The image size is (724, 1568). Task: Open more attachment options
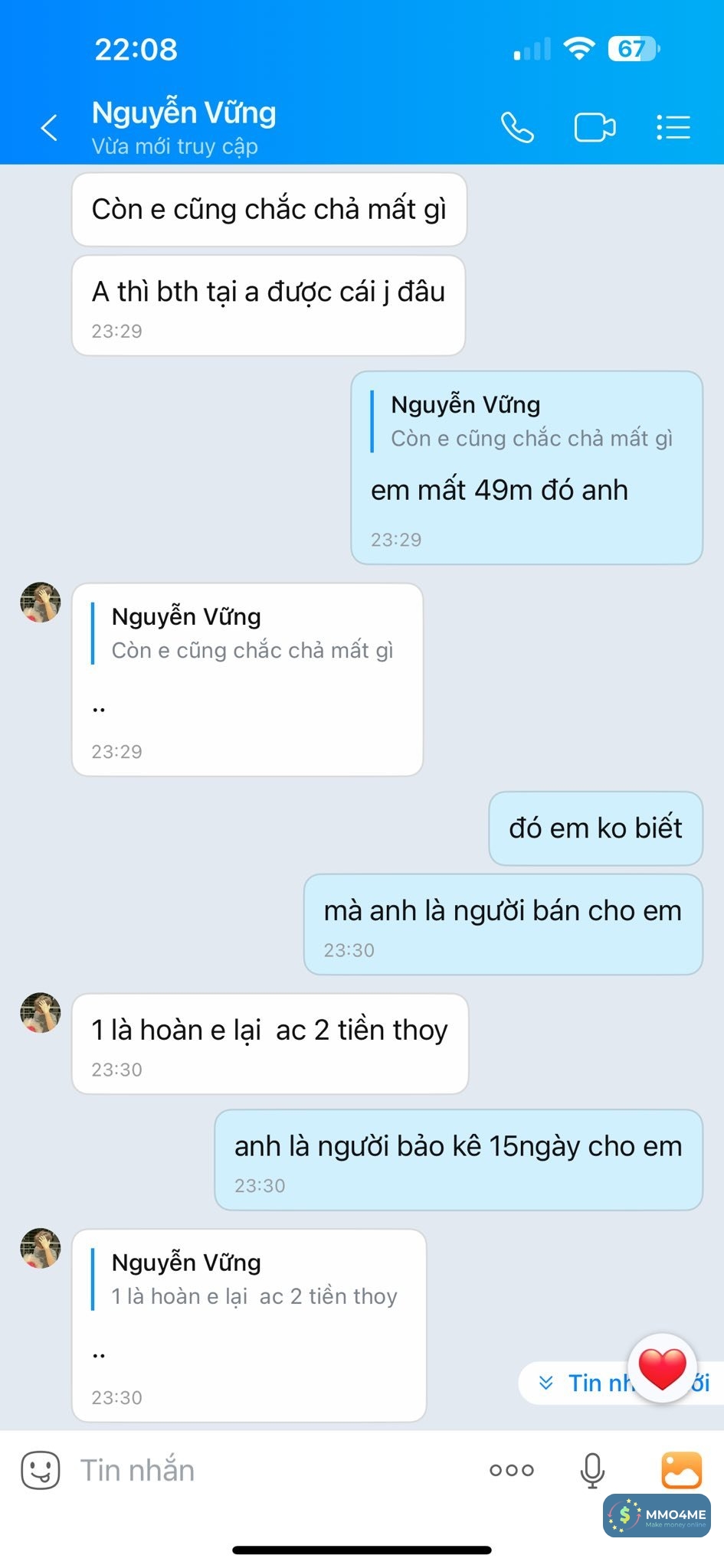click(511, 1470)
